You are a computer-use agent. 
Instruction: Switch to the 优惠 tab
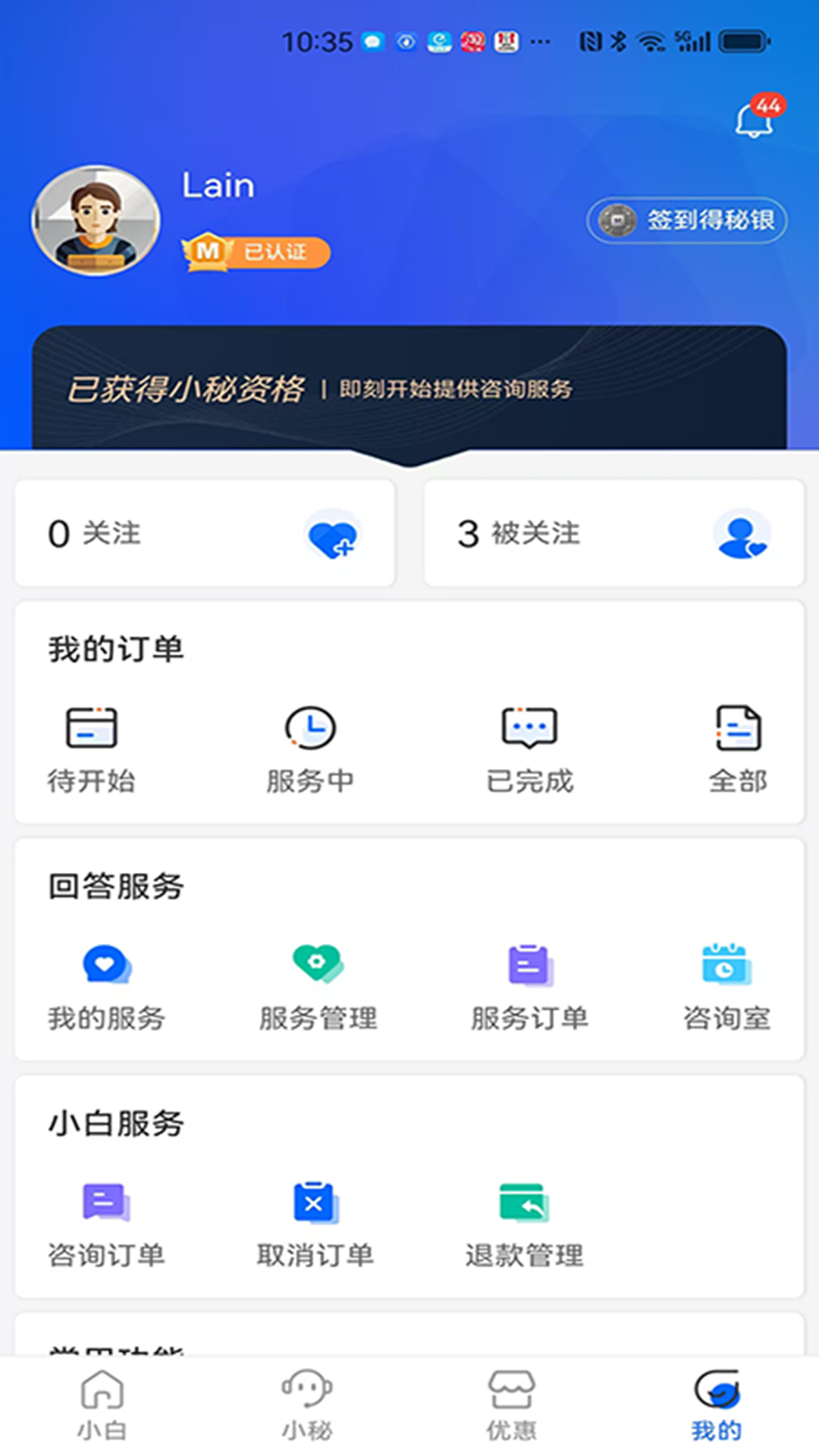click(512, 1404)
